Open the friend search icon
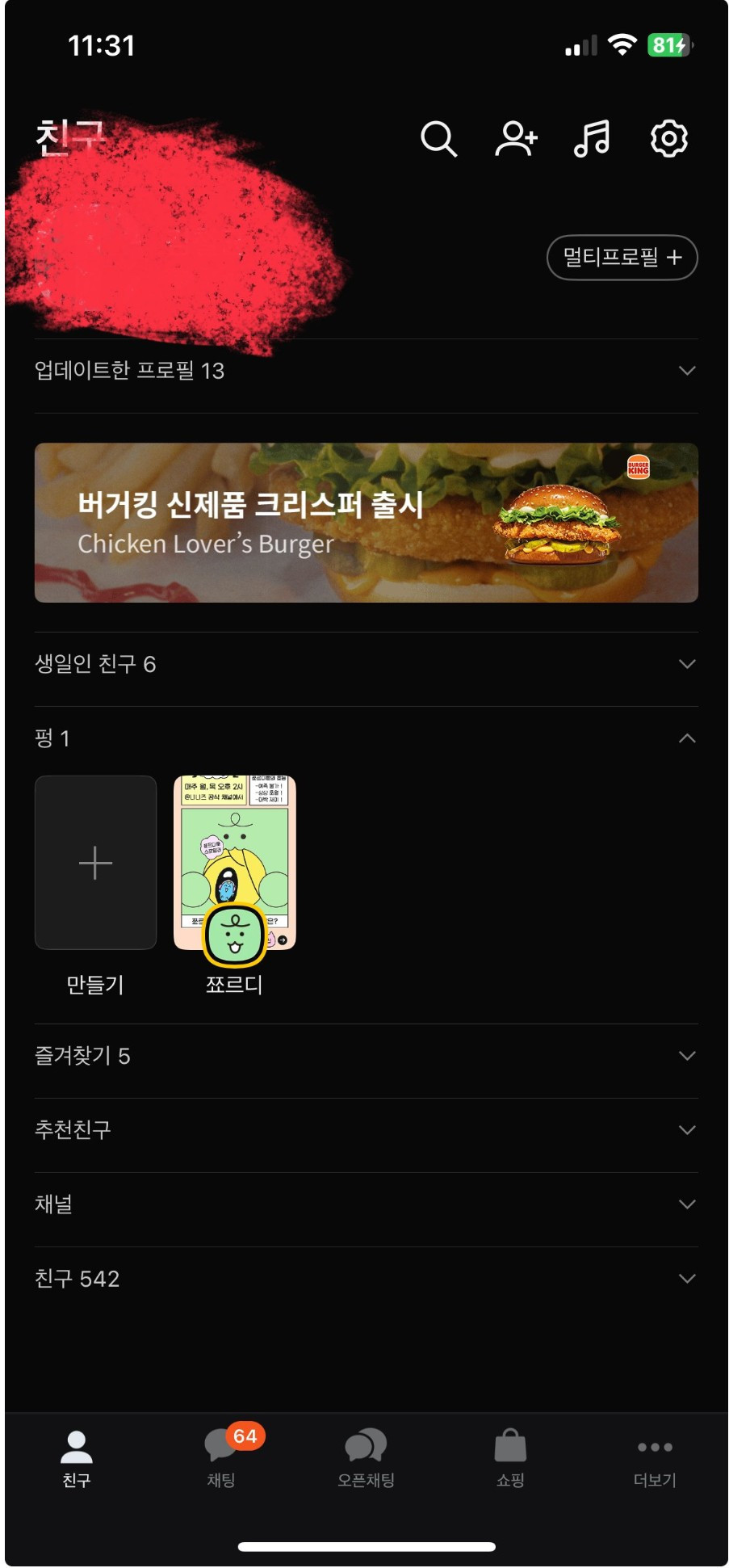The height and width of the screenshot is (1568, 729). [x=438, y=139]
